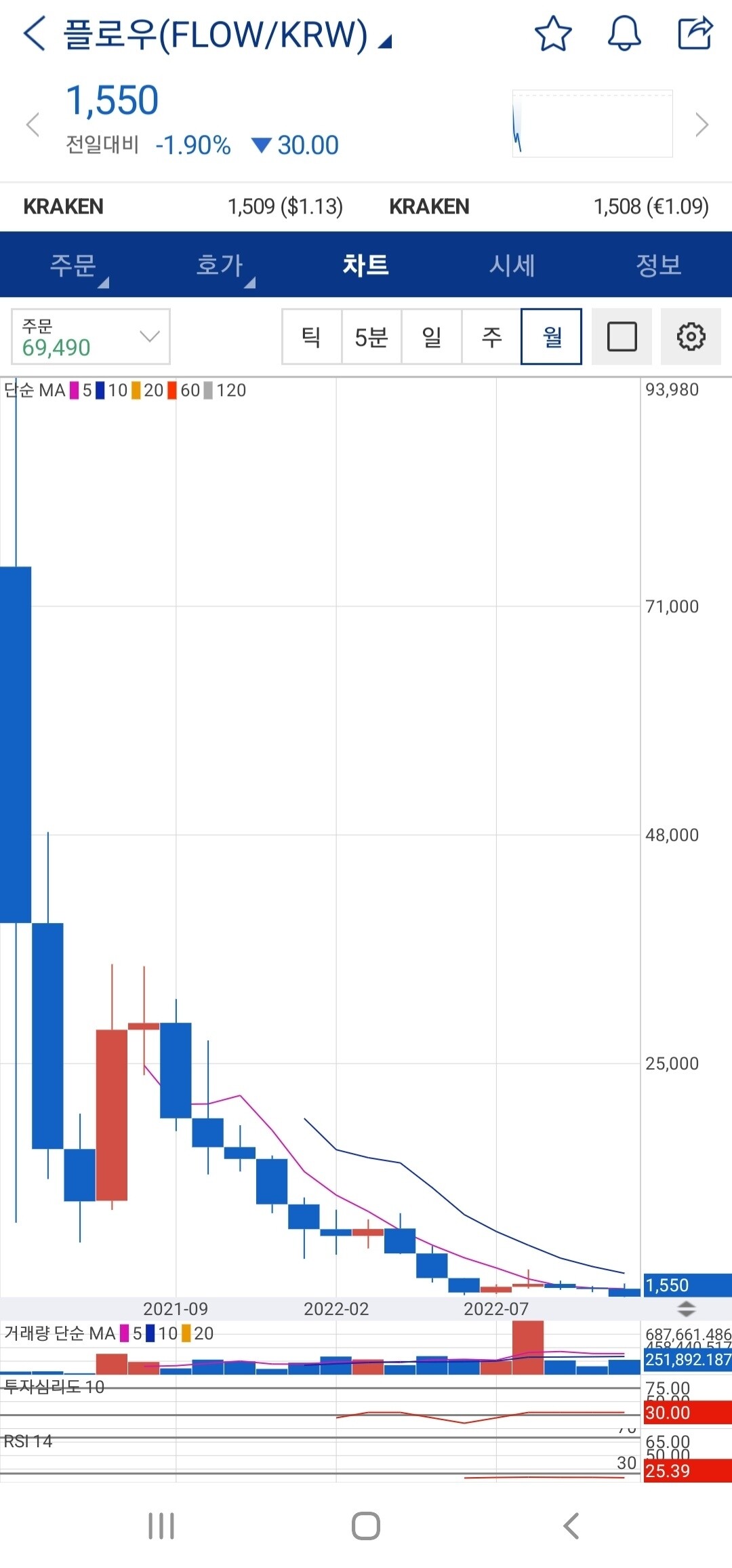Image resolution: width=732 pixels, height=1568 pixels.
Task: Select the 월 monthly chart interval
Action: coord(552,337)
